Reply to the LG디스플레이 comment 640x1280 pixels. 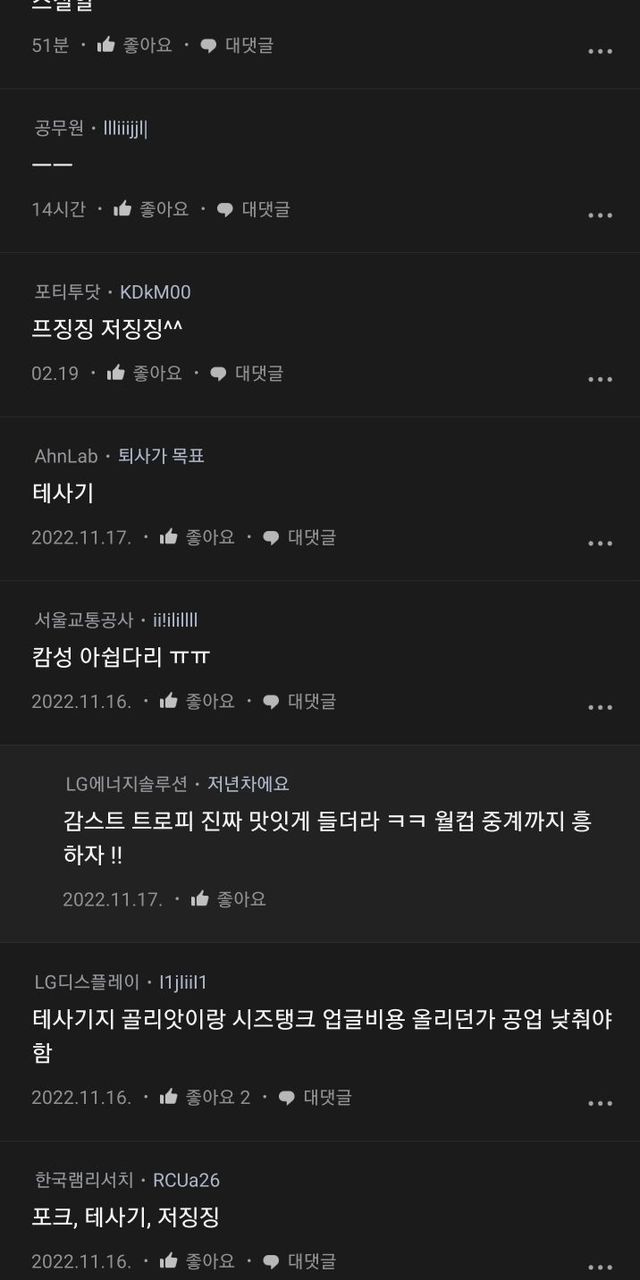click(x=315, y=1097)
